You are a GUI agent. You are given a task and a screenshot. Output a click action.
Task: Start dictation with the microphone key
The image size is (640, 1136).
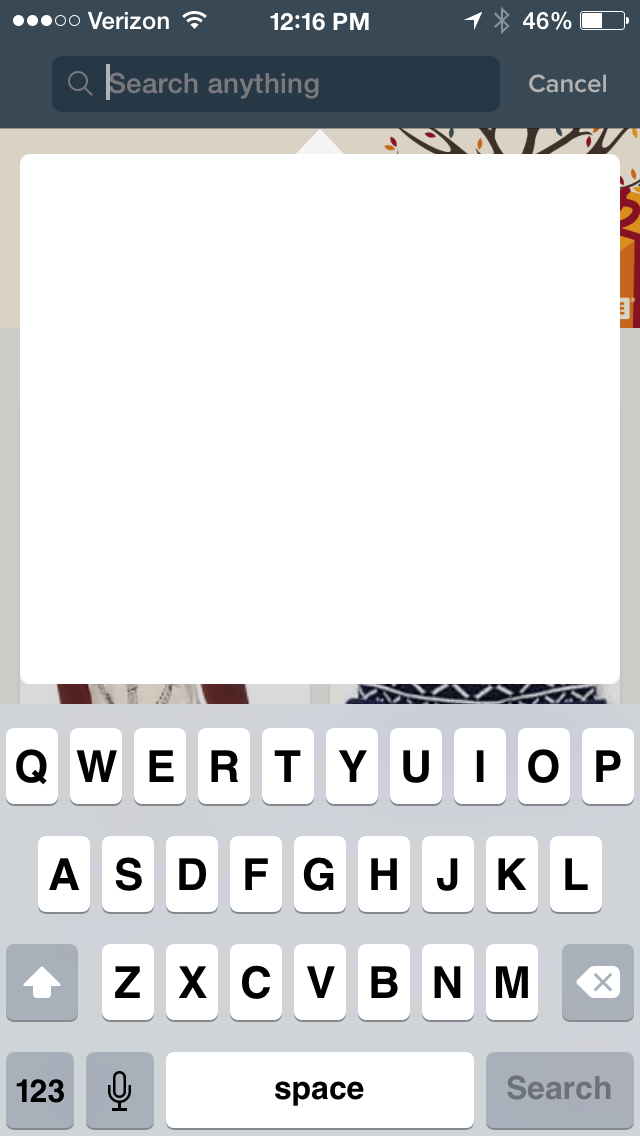(120, 1089)
